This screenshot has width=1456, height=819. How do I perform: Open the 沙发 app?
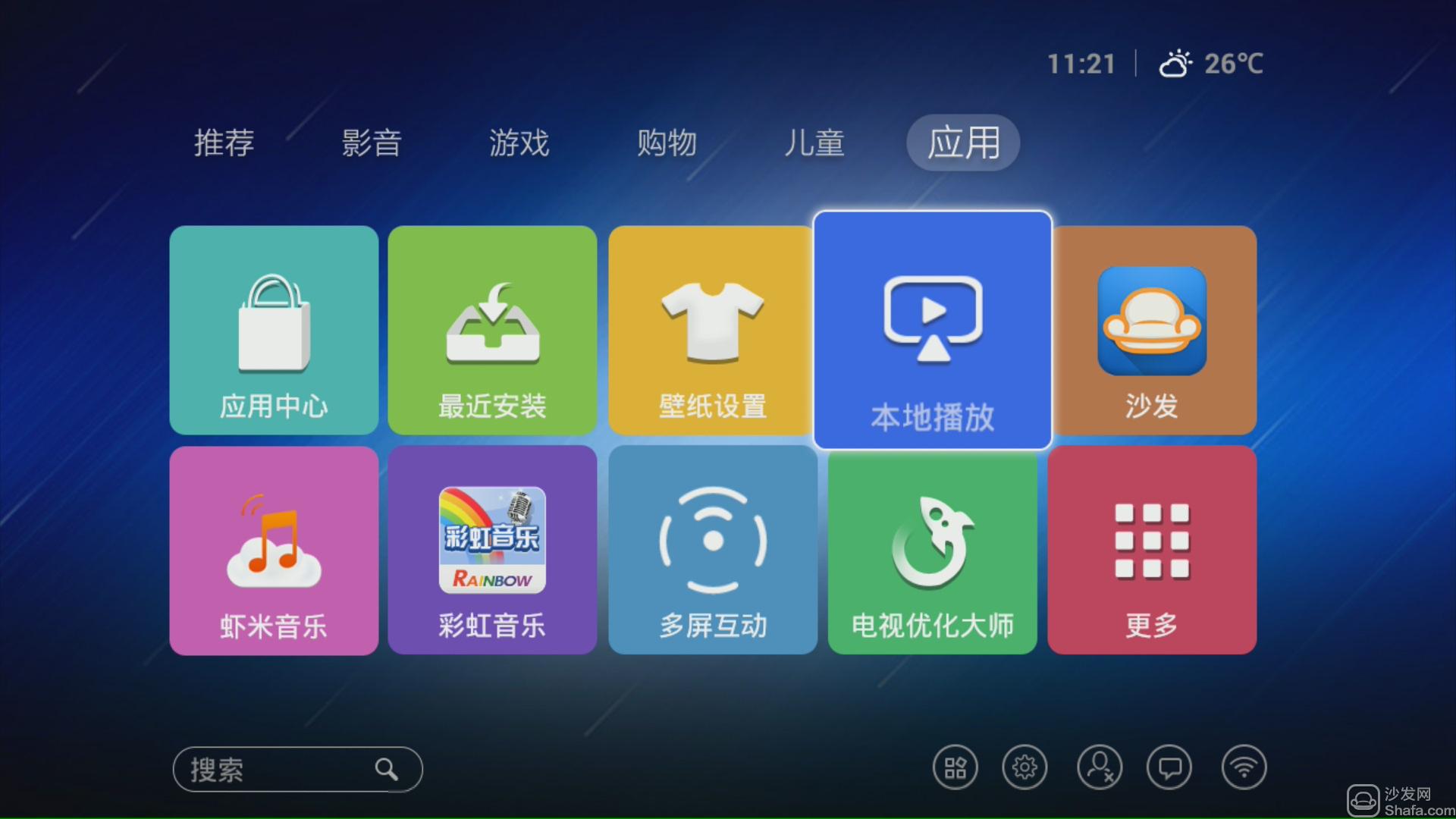1153,330
